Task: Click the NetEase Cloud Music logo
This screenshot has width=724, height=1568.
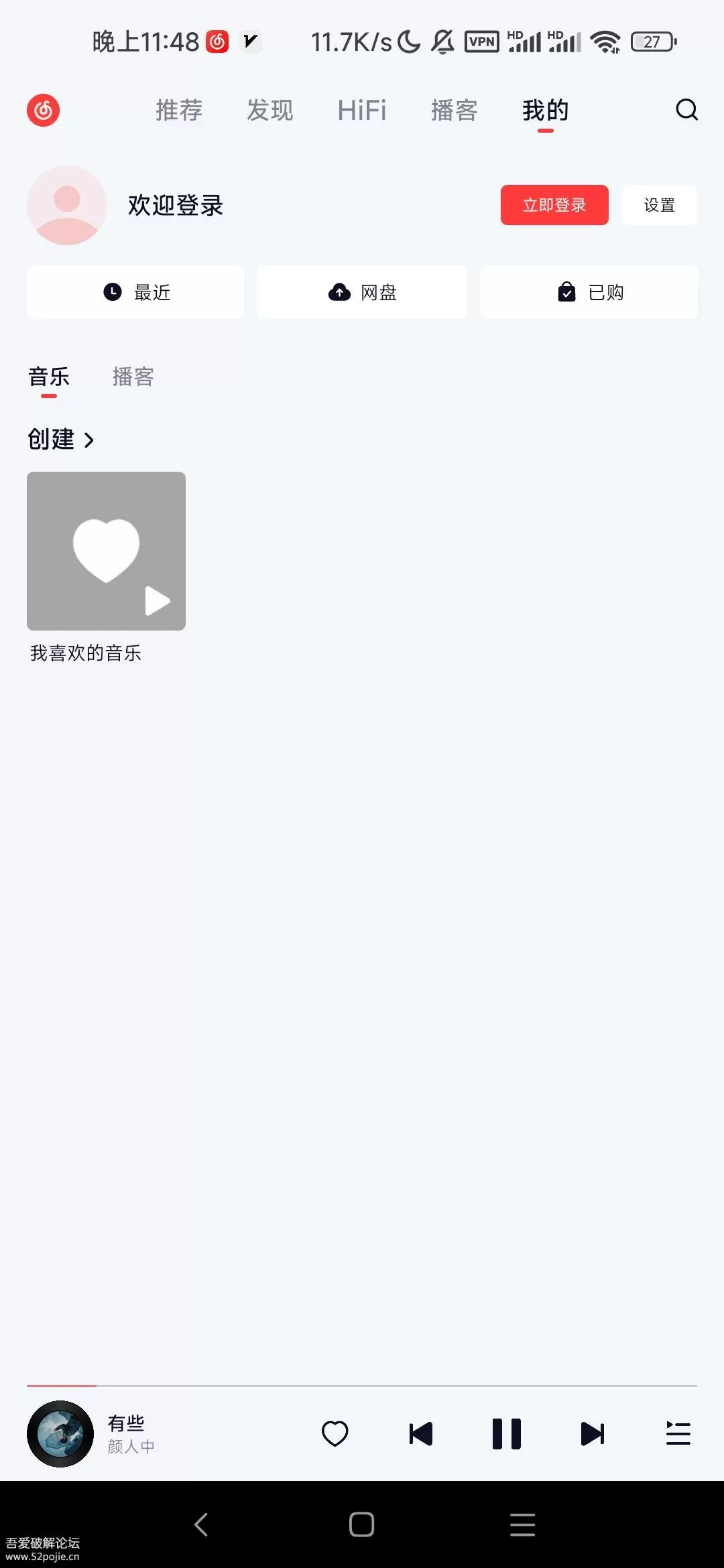Action: click(x=43, y=110)
